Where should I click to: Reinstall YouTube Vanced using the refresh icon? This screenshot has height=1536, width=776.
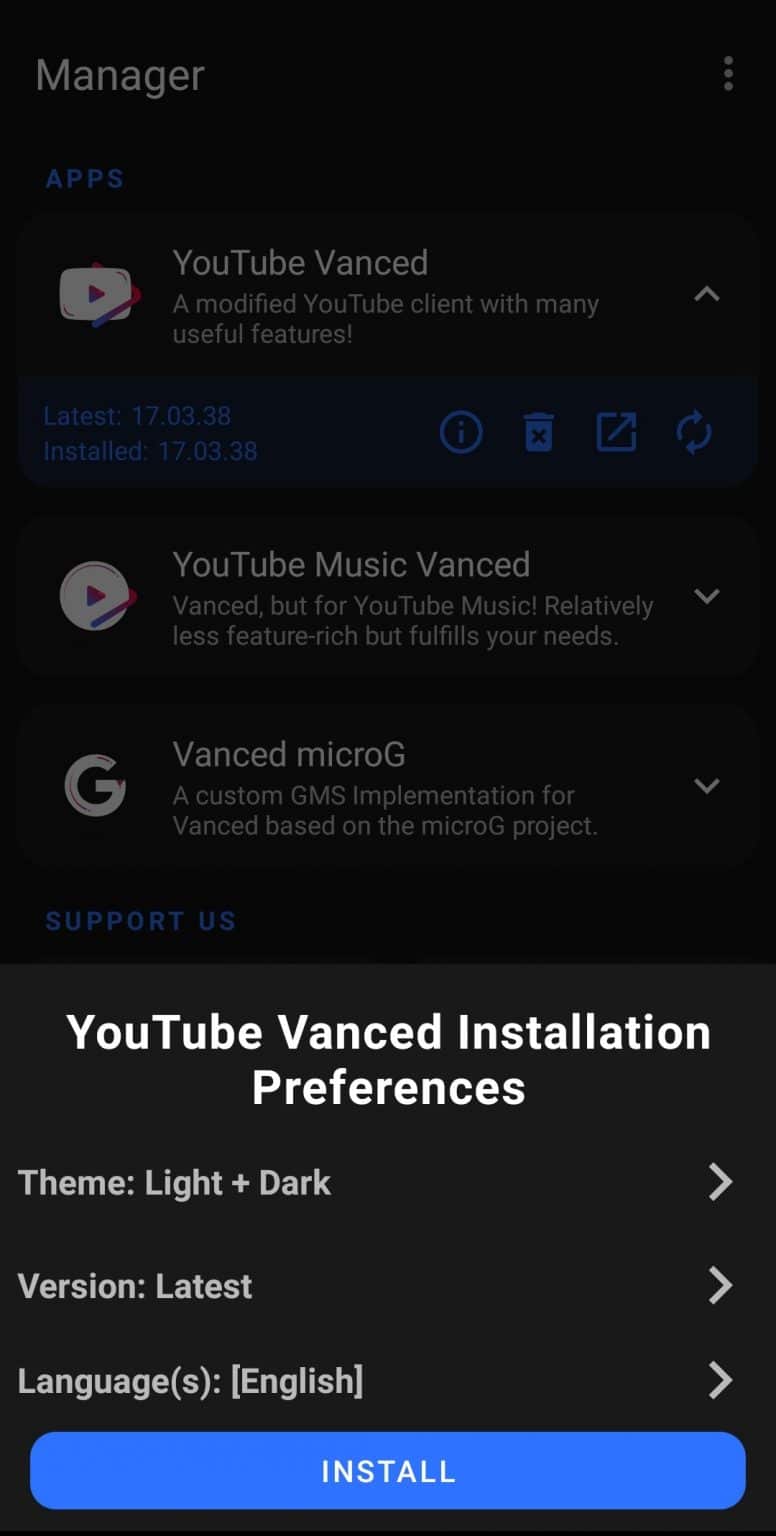[x=694, y=431]
